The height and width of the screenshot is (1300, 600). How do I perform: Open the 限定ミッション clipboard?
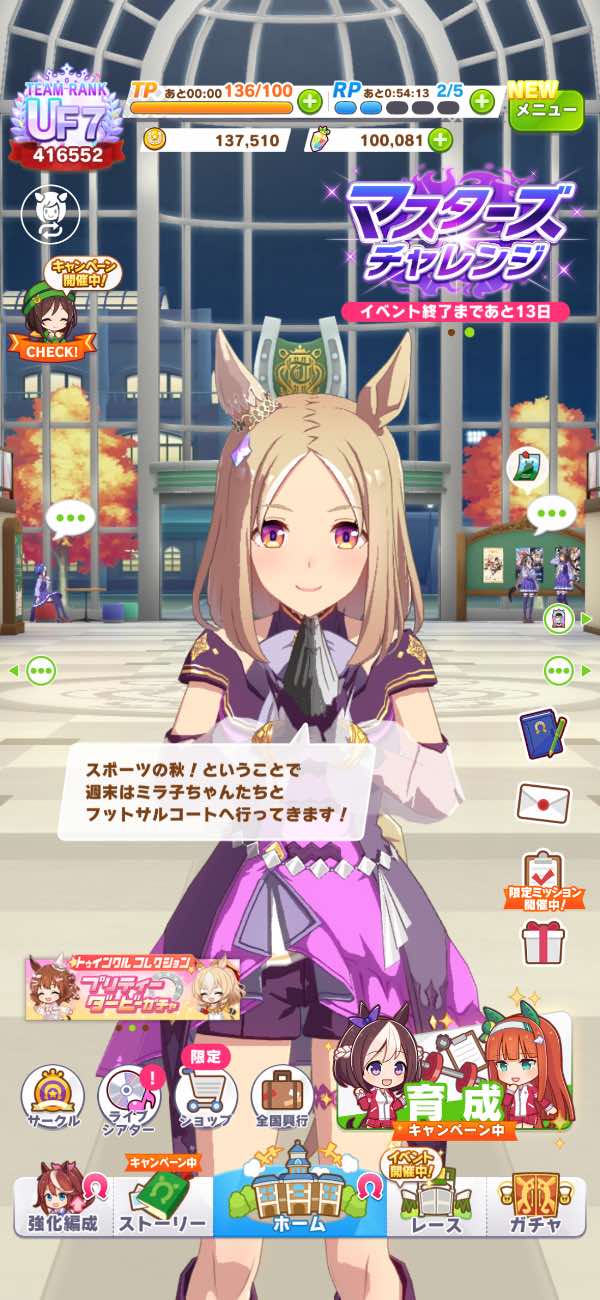[543, 878]
